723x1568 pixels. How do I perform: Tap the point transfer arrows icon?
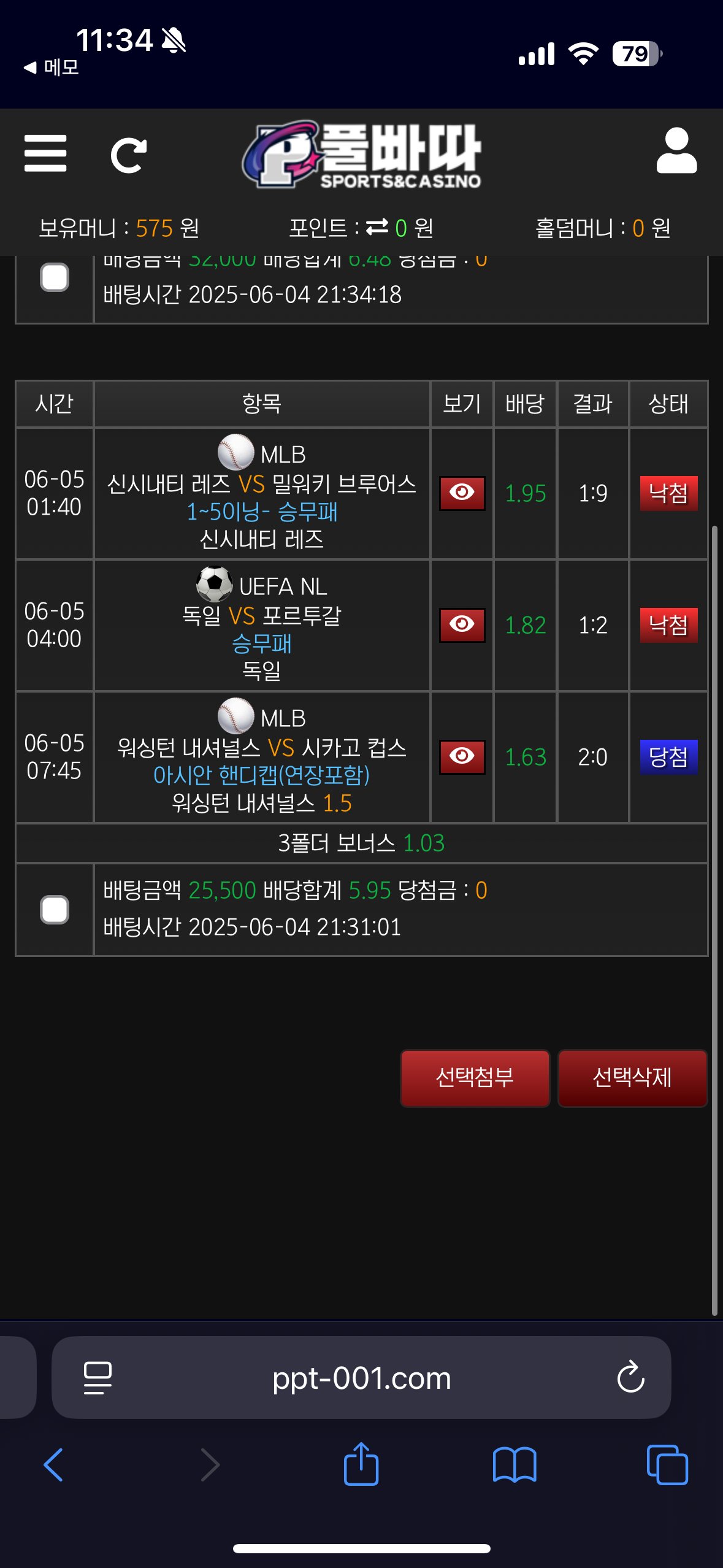pyautogui.click(x=377, y=228)
